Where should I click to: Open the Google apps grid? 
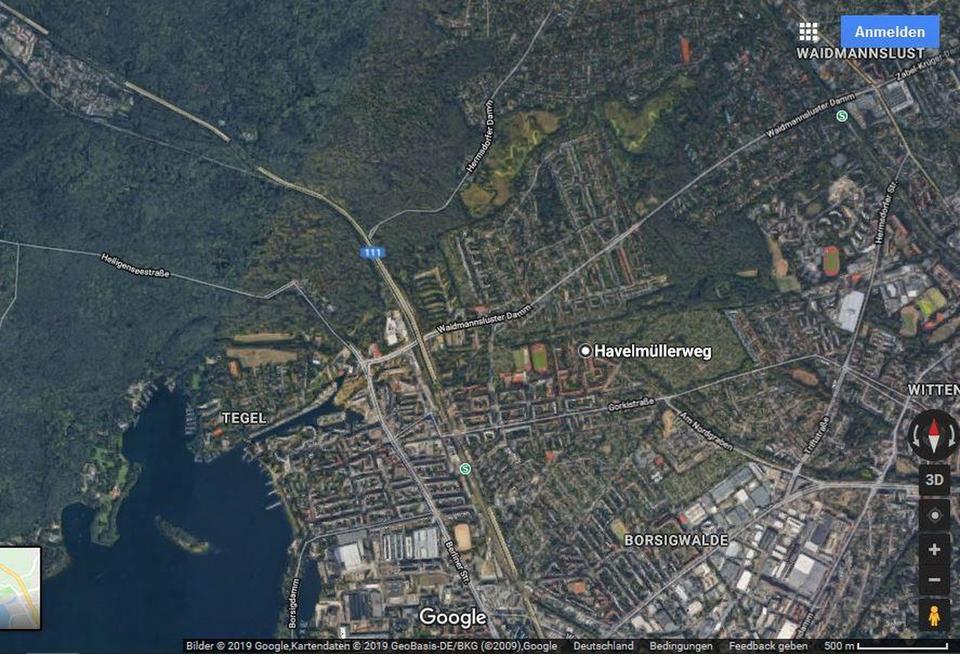click(x=808, y=32)
